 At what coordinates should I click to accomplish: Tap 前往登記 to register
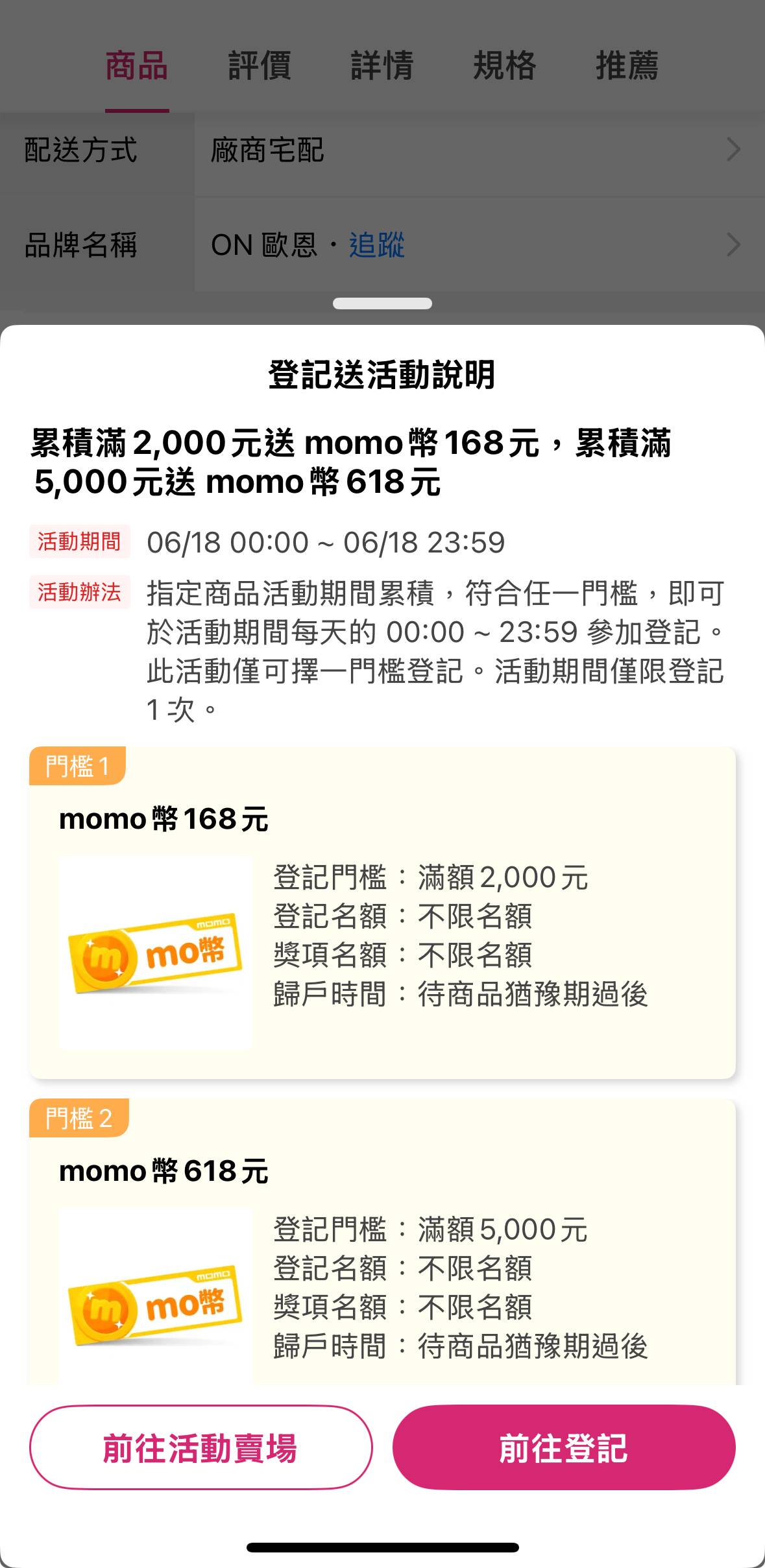(564, 1447)
